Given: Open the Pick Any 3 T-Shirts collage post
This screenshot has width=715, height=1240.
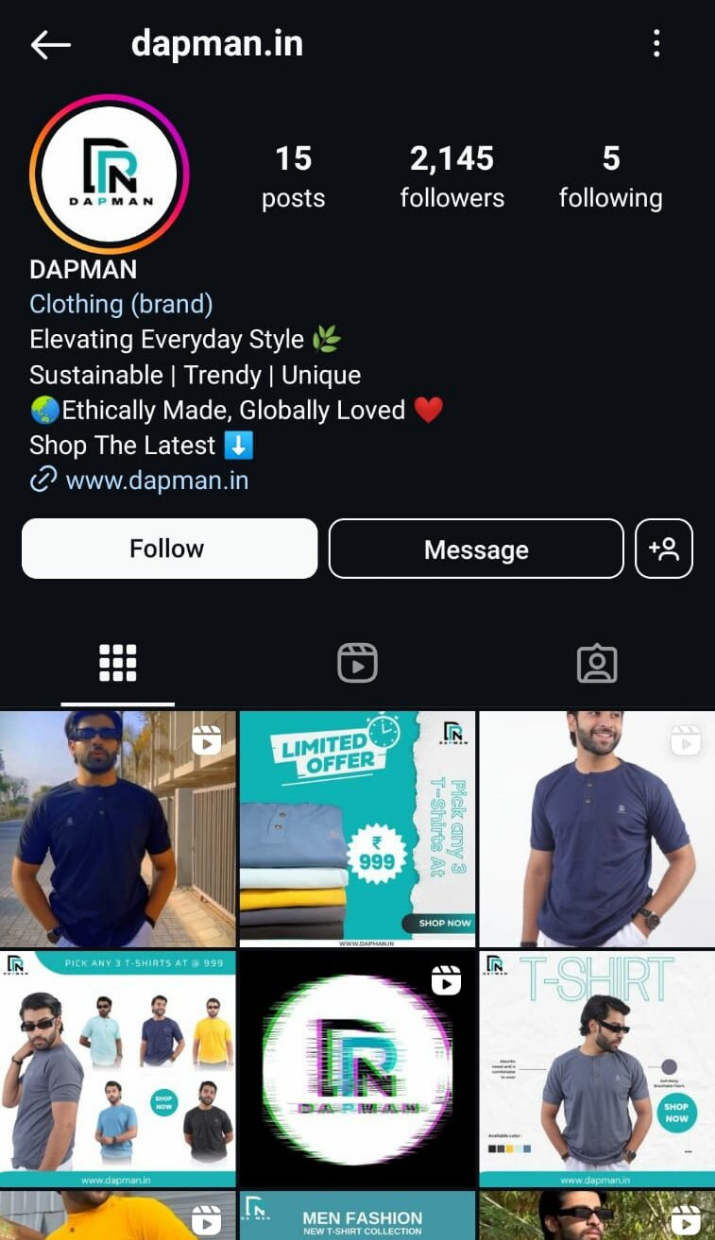Looking at the screenshot, I should [x=118, y=1068].
